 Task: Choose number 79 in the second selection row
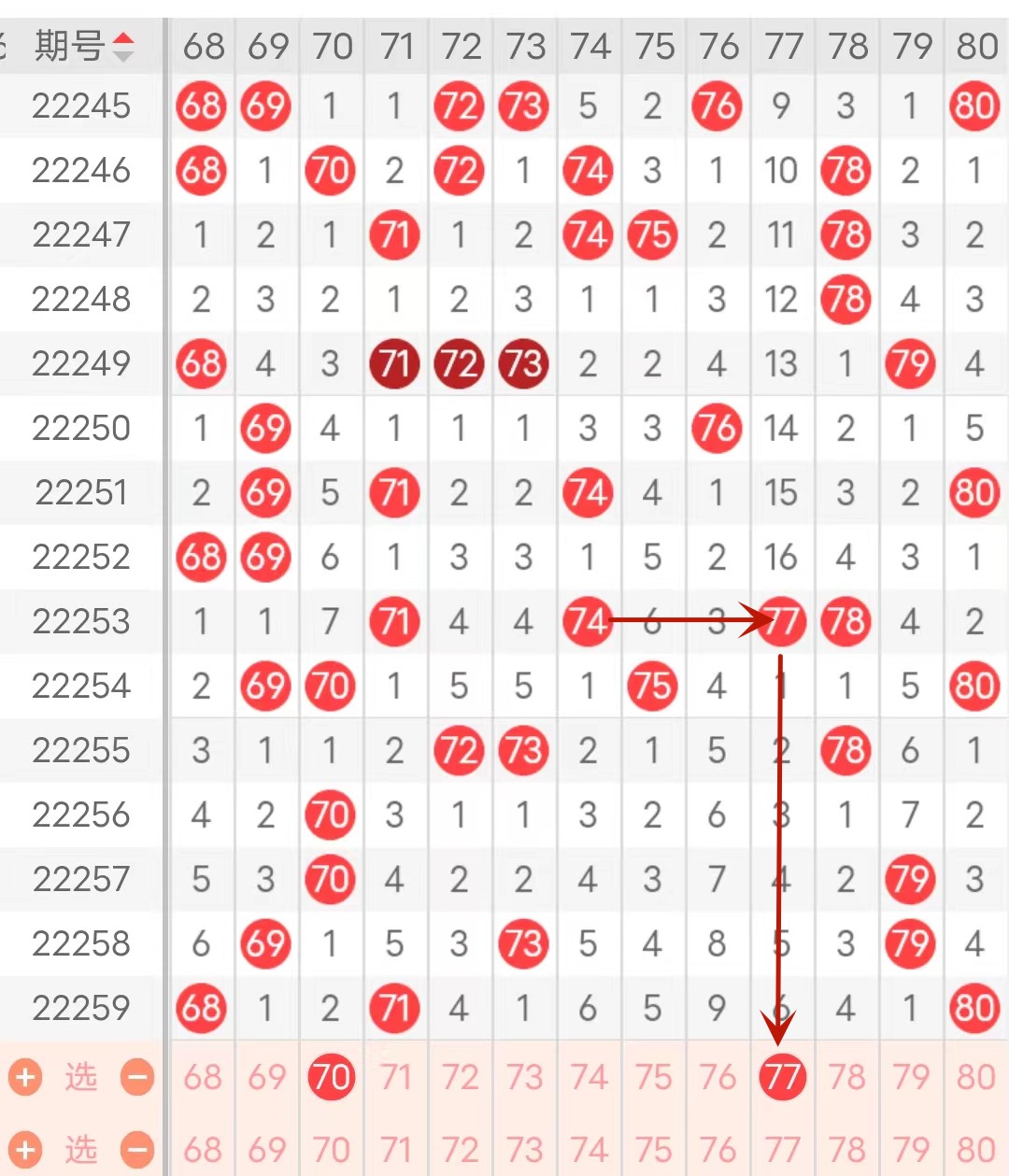(x=911, y=1149)
